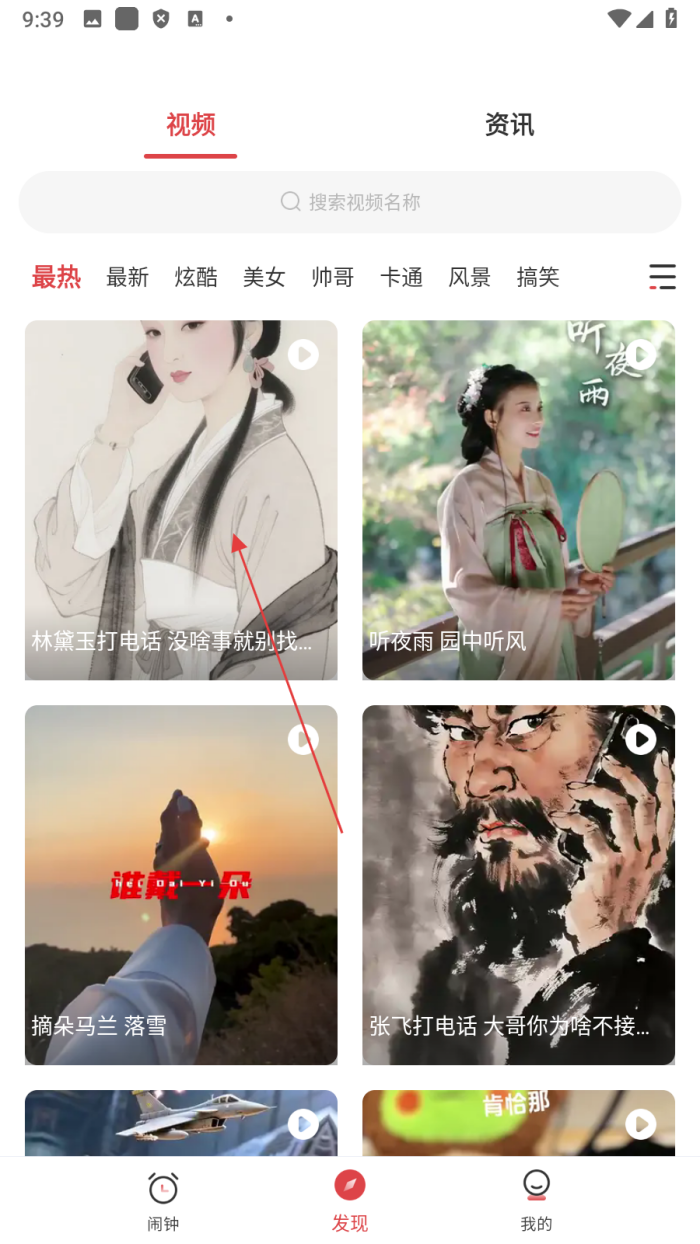Switch to the 资讯 tab

click(509, 125)
